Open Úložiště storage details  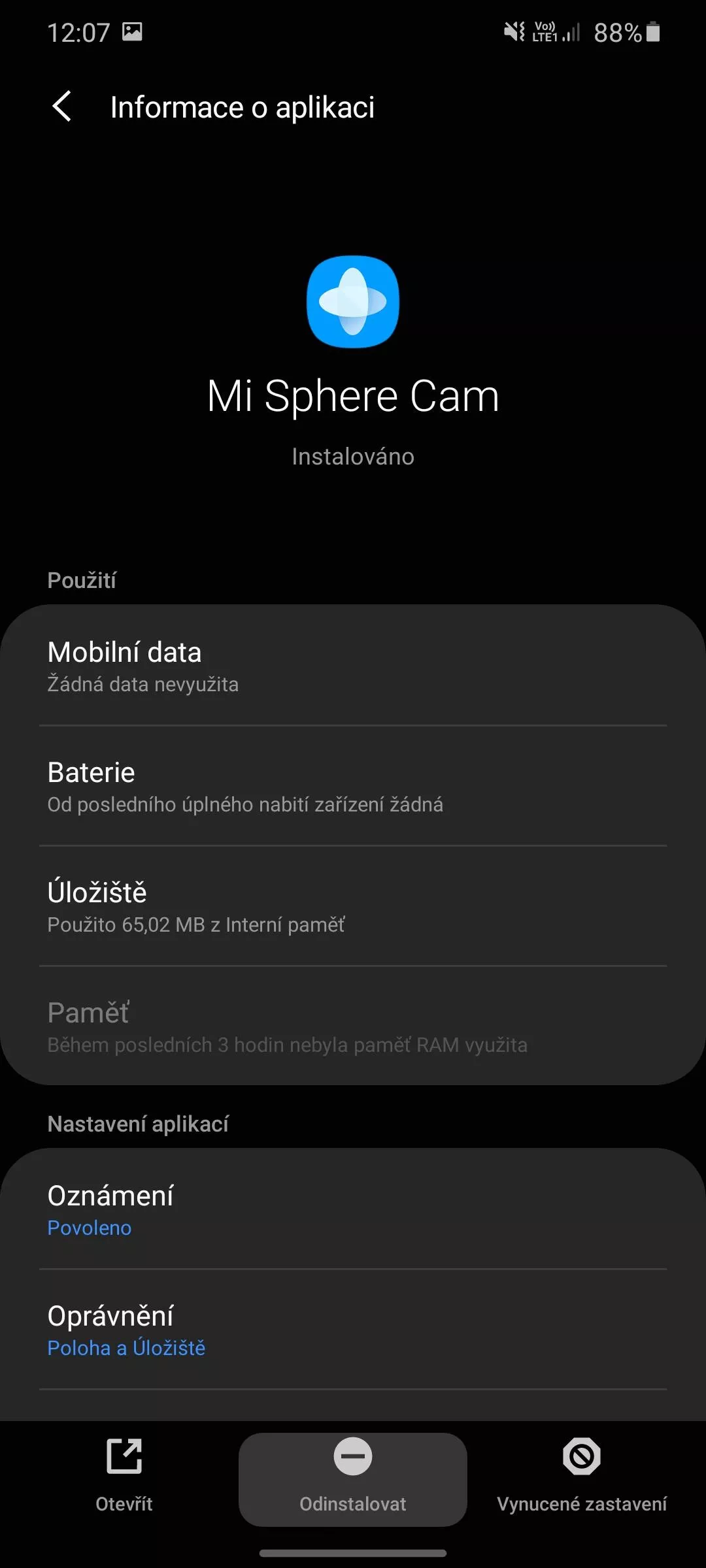pyautogui.click(x=353, y=906)
